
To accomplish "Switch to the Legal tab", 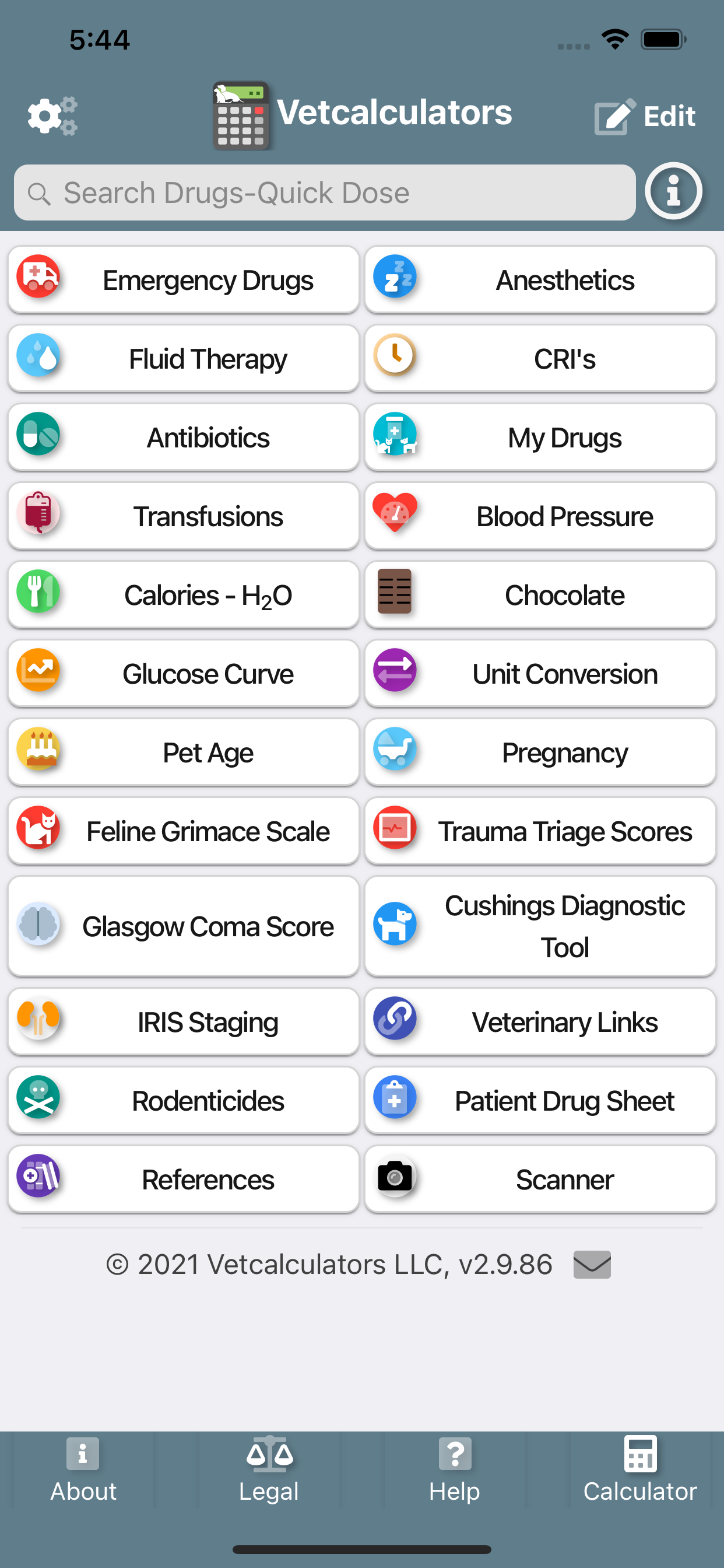I will point(269,1473).
